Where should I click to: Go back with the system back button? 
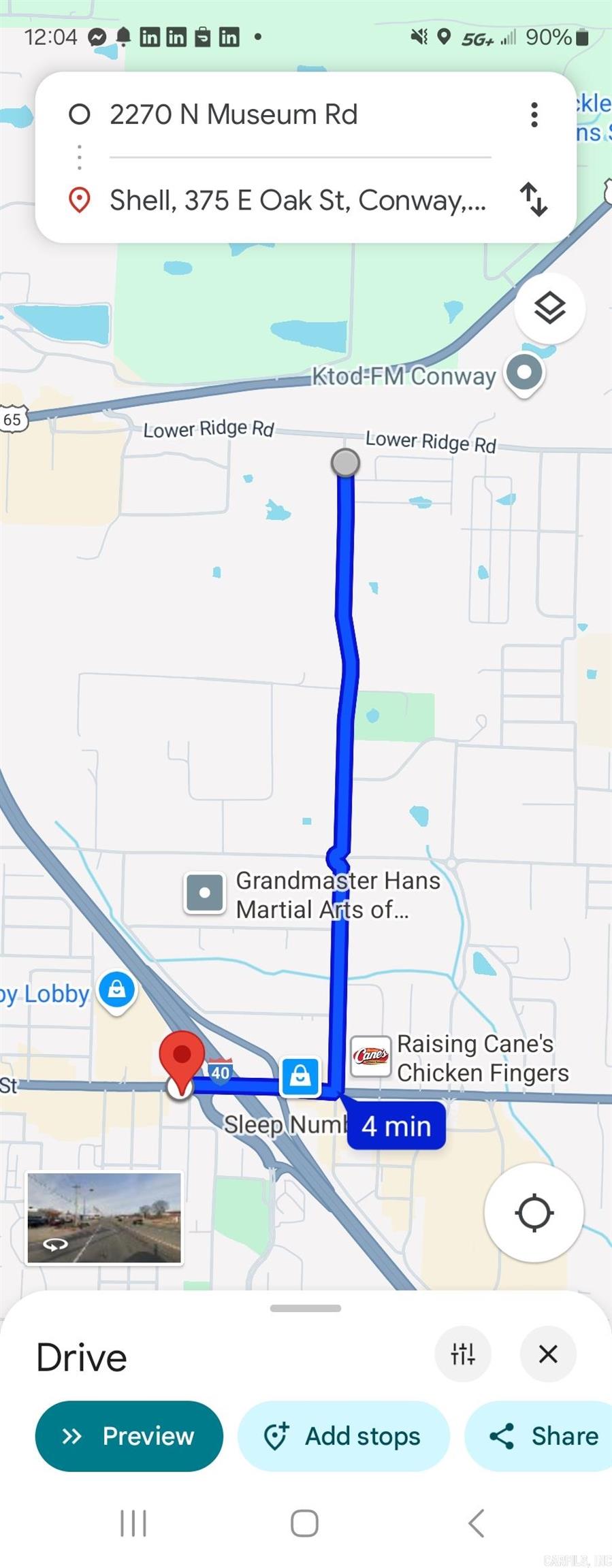coord(477,1522)
